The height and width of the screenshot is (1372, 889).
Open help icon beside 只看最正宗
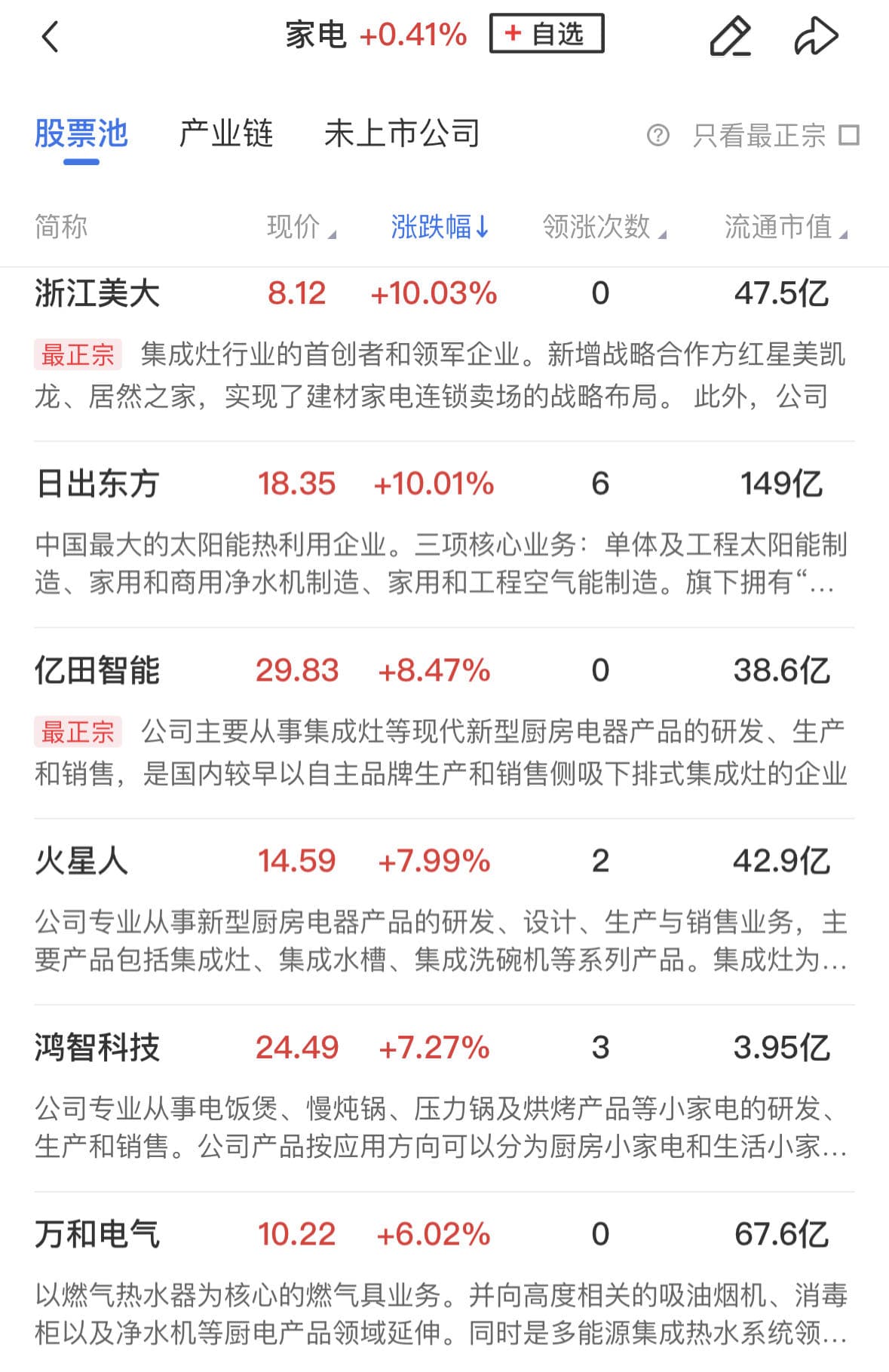tap(658, 136)
